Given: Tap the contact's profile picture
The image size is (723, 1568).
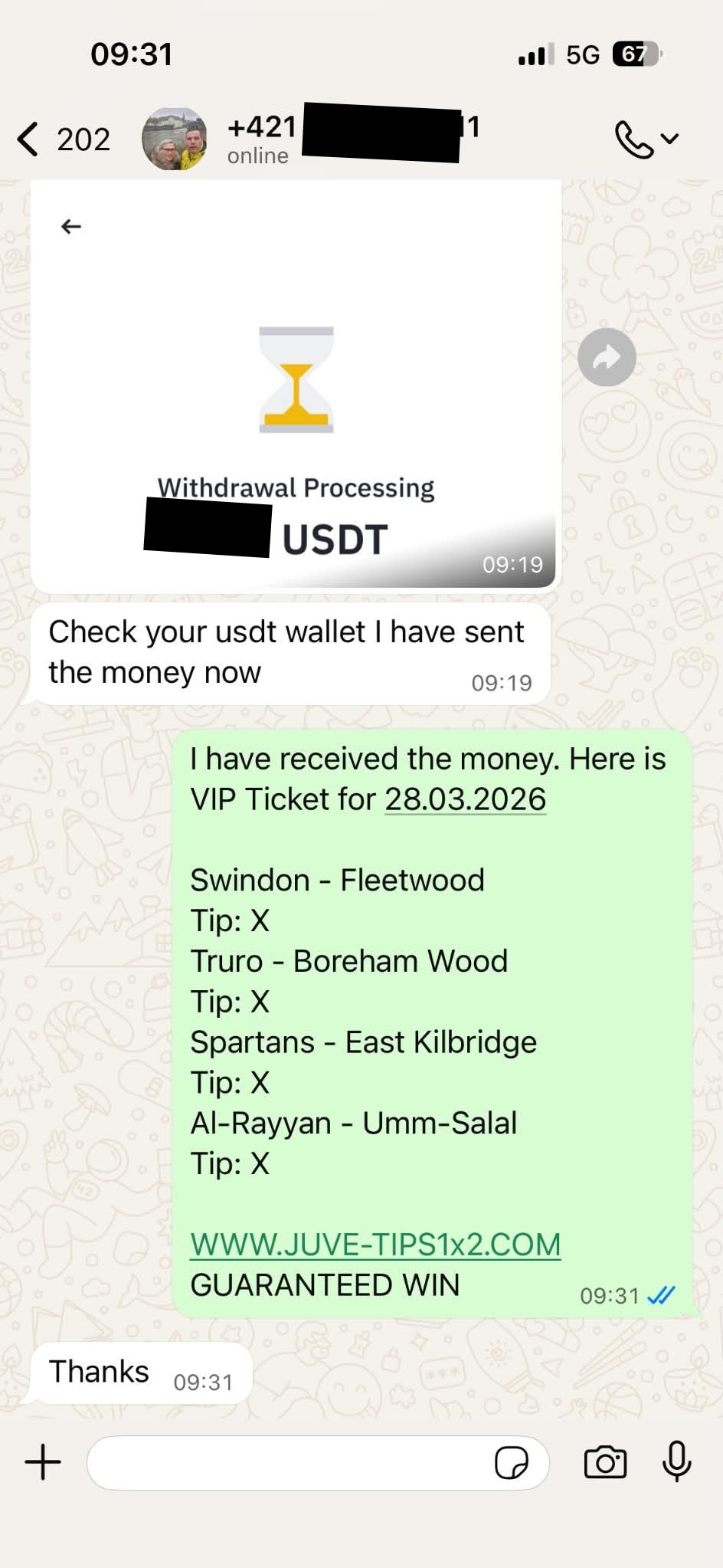Looking at the screenshot, I should [x=175, y=138].
